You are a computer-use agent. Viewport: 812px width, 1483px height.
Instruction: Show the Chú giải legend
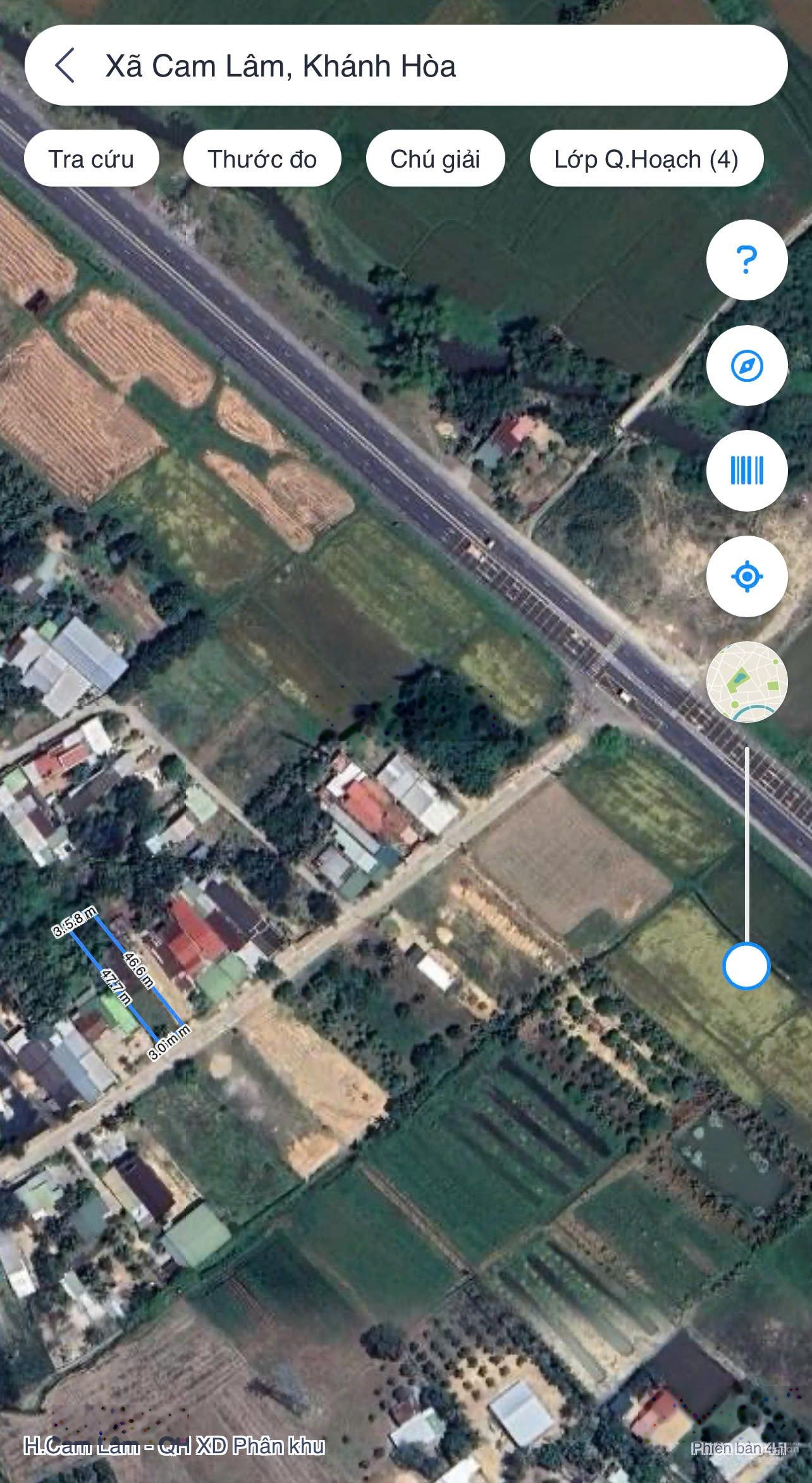click(x=435, y=159)
